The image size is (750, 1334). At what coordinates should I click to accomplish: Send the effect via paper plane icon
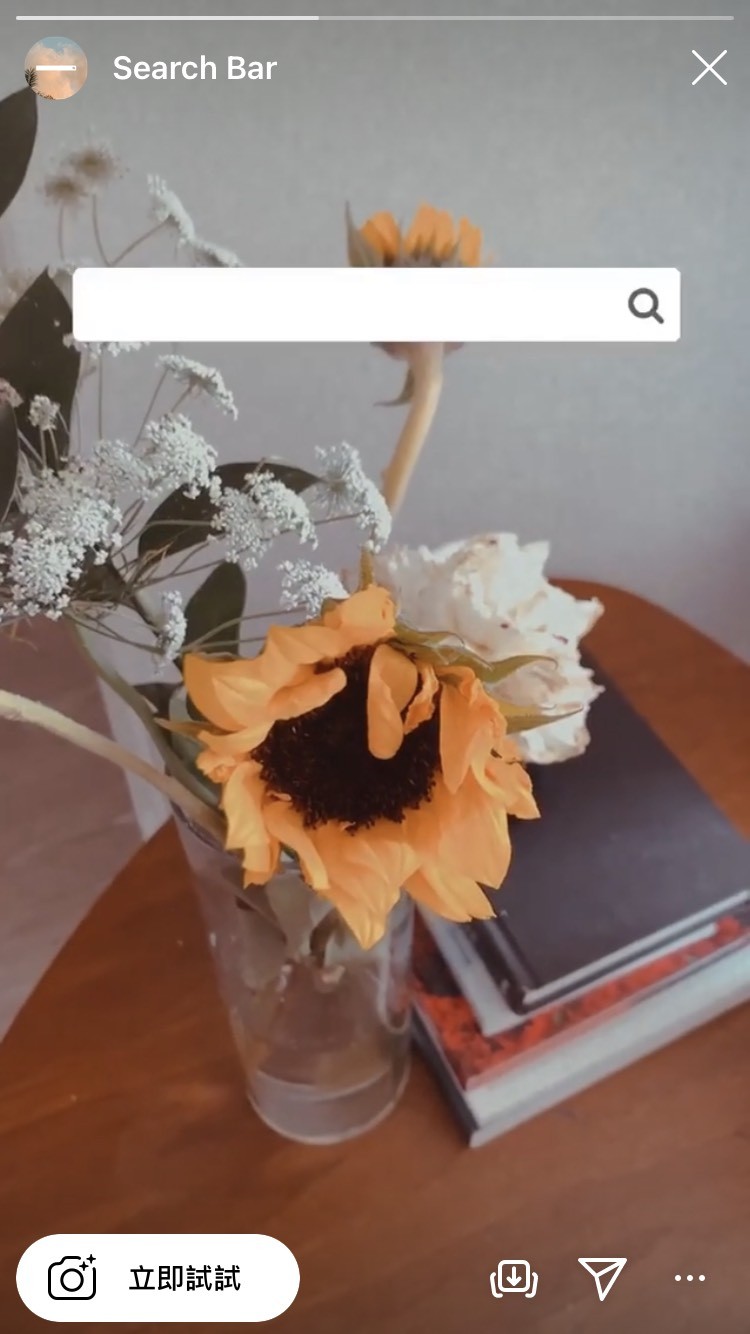point(602,1278)
